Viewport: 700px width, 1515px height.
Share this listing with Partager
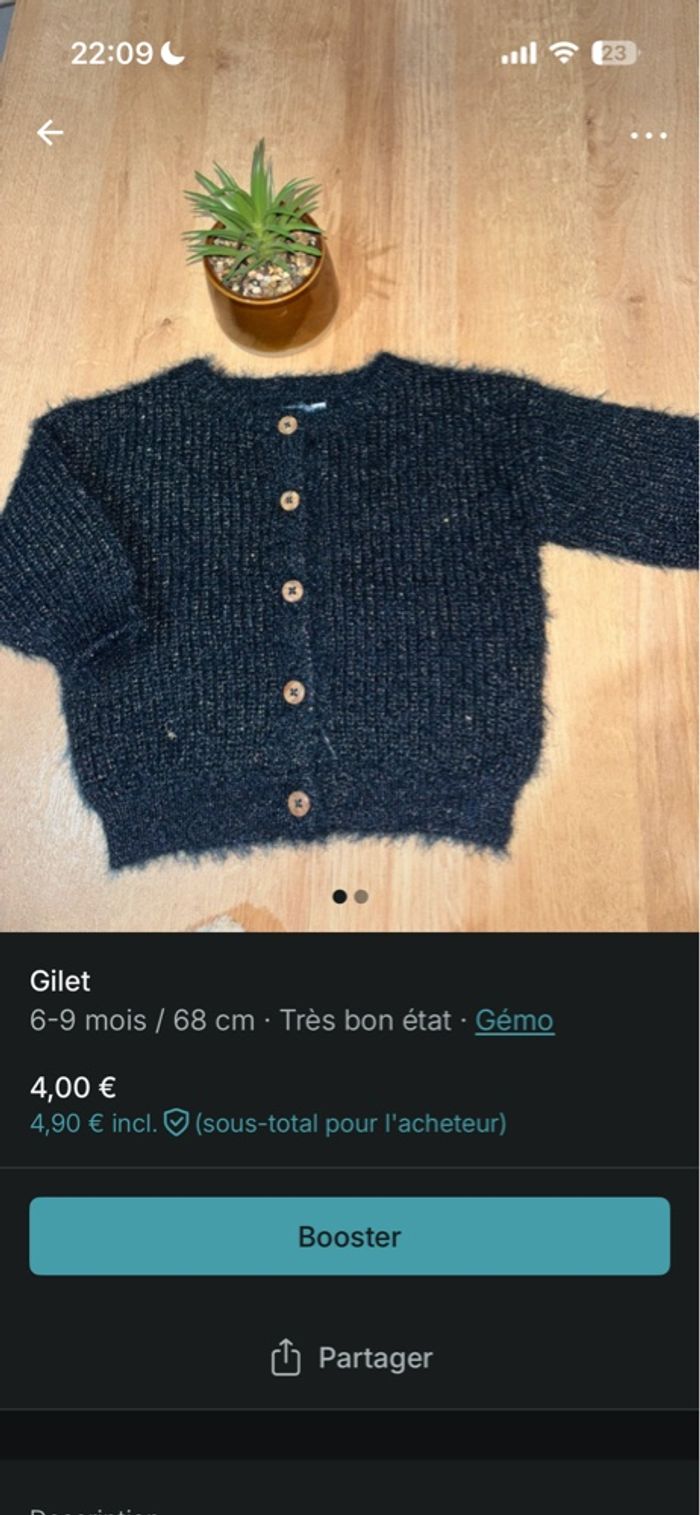351,1358
